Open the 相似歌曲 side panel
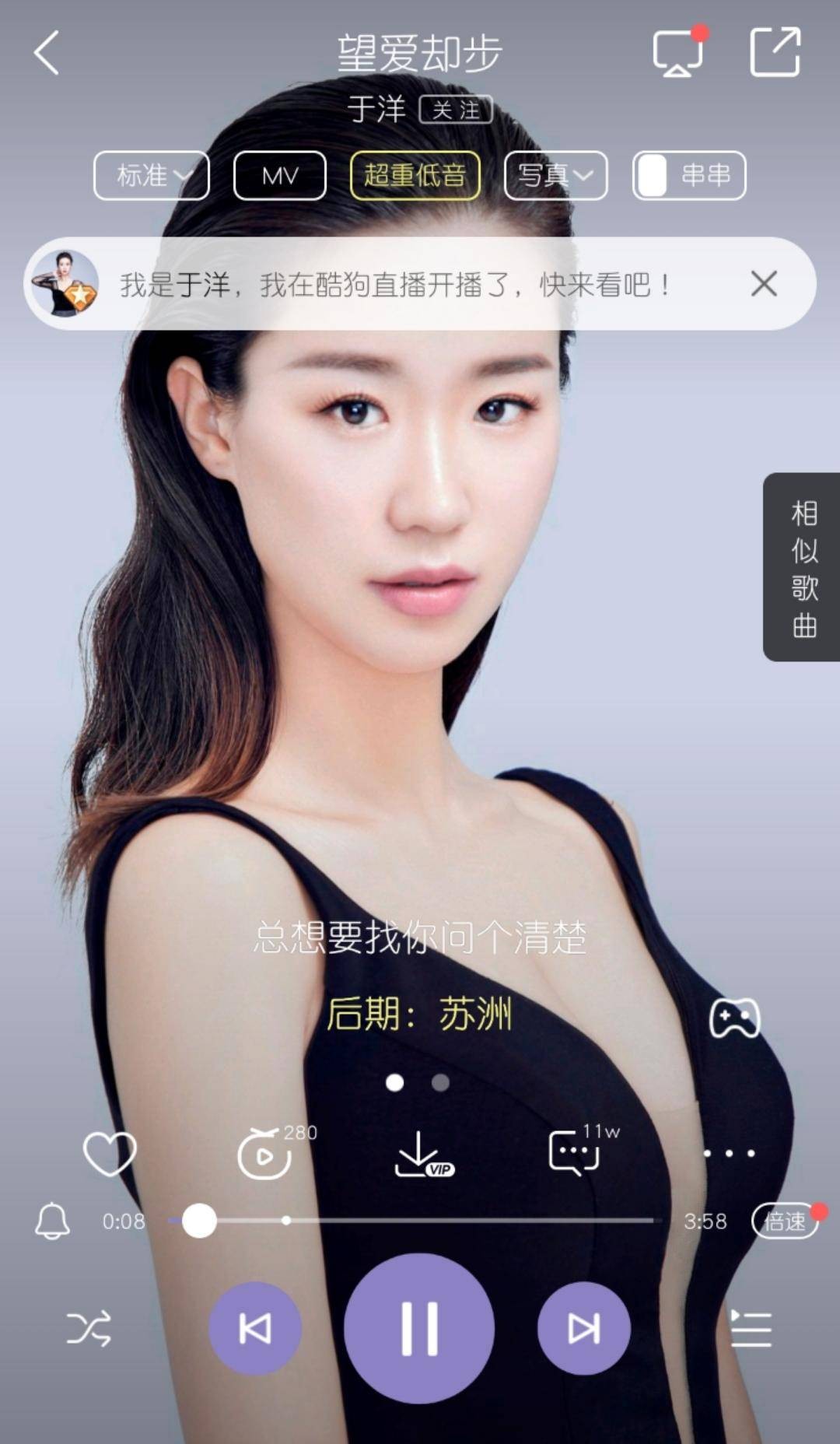Viewport: 840px width, 1444px height. point(803,567)
